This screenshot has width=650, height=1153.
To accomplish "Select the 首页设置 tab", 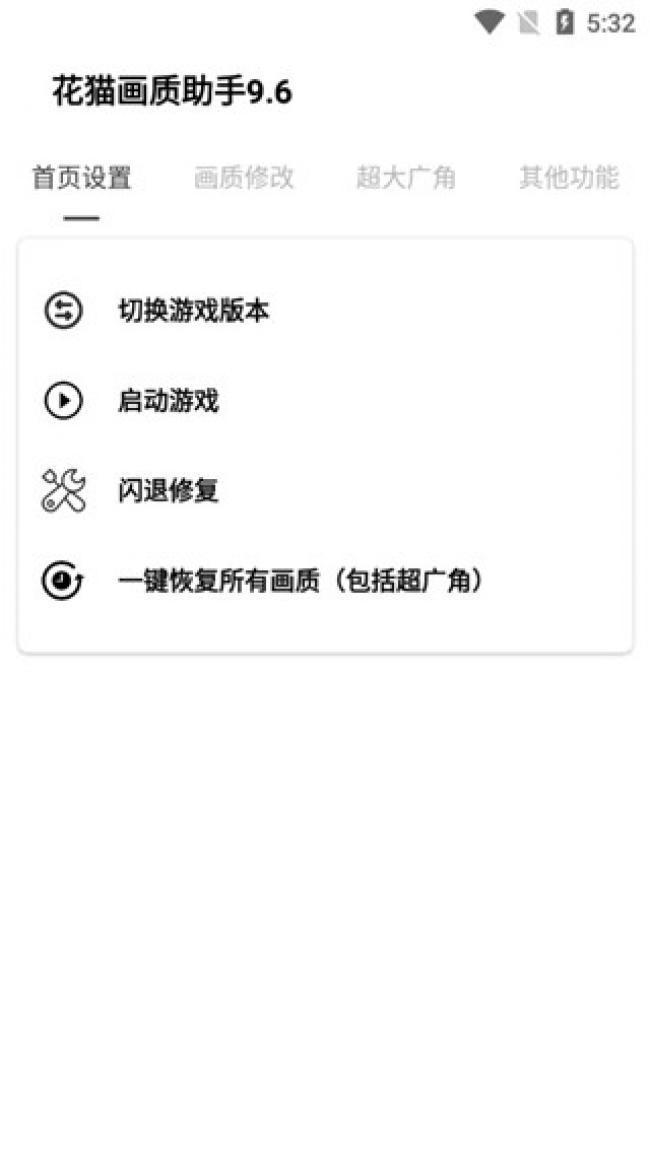I will [x=82, y=178].
